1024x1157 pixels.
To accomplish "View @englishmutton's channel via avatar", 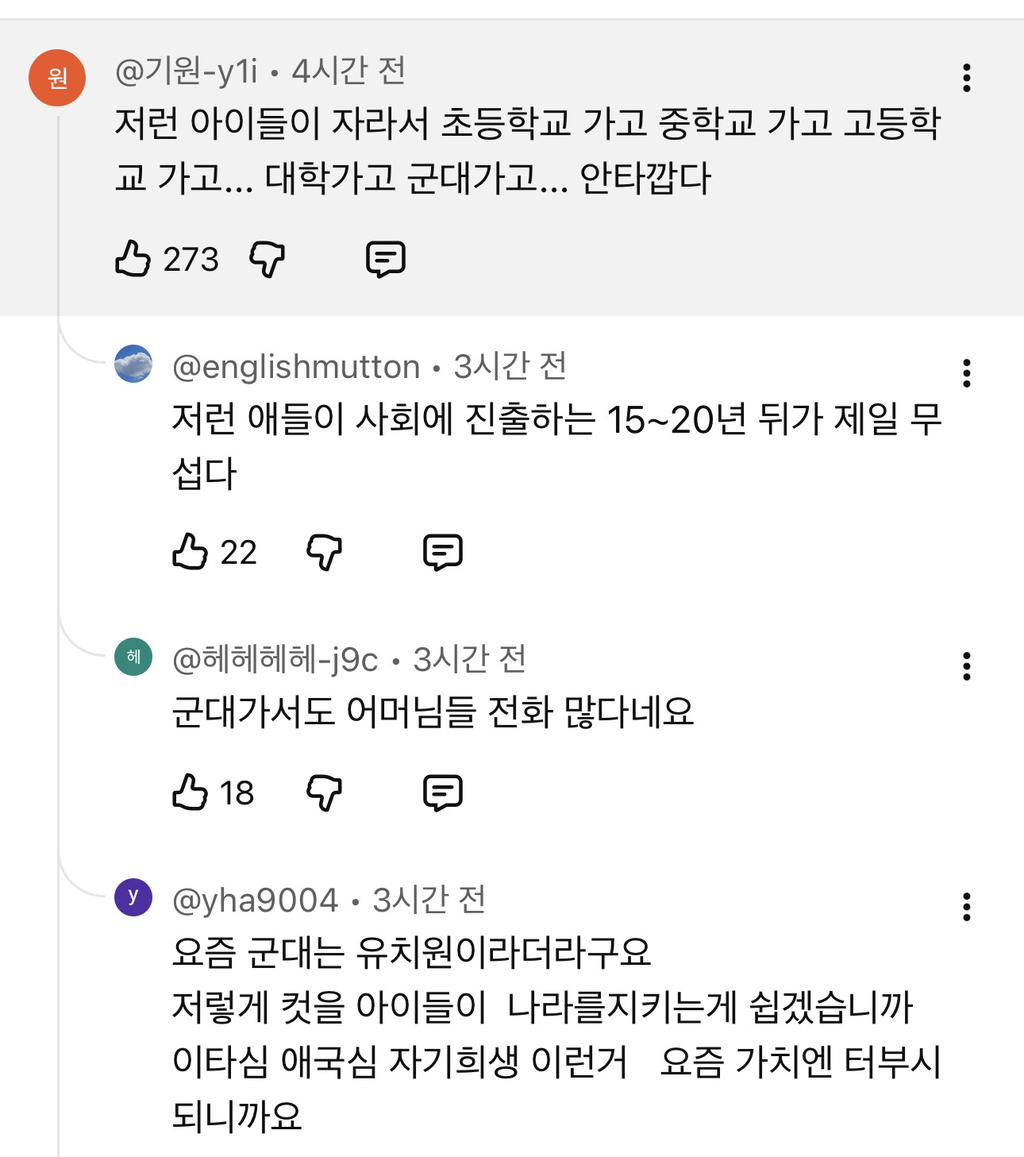I will pos(134,364).
